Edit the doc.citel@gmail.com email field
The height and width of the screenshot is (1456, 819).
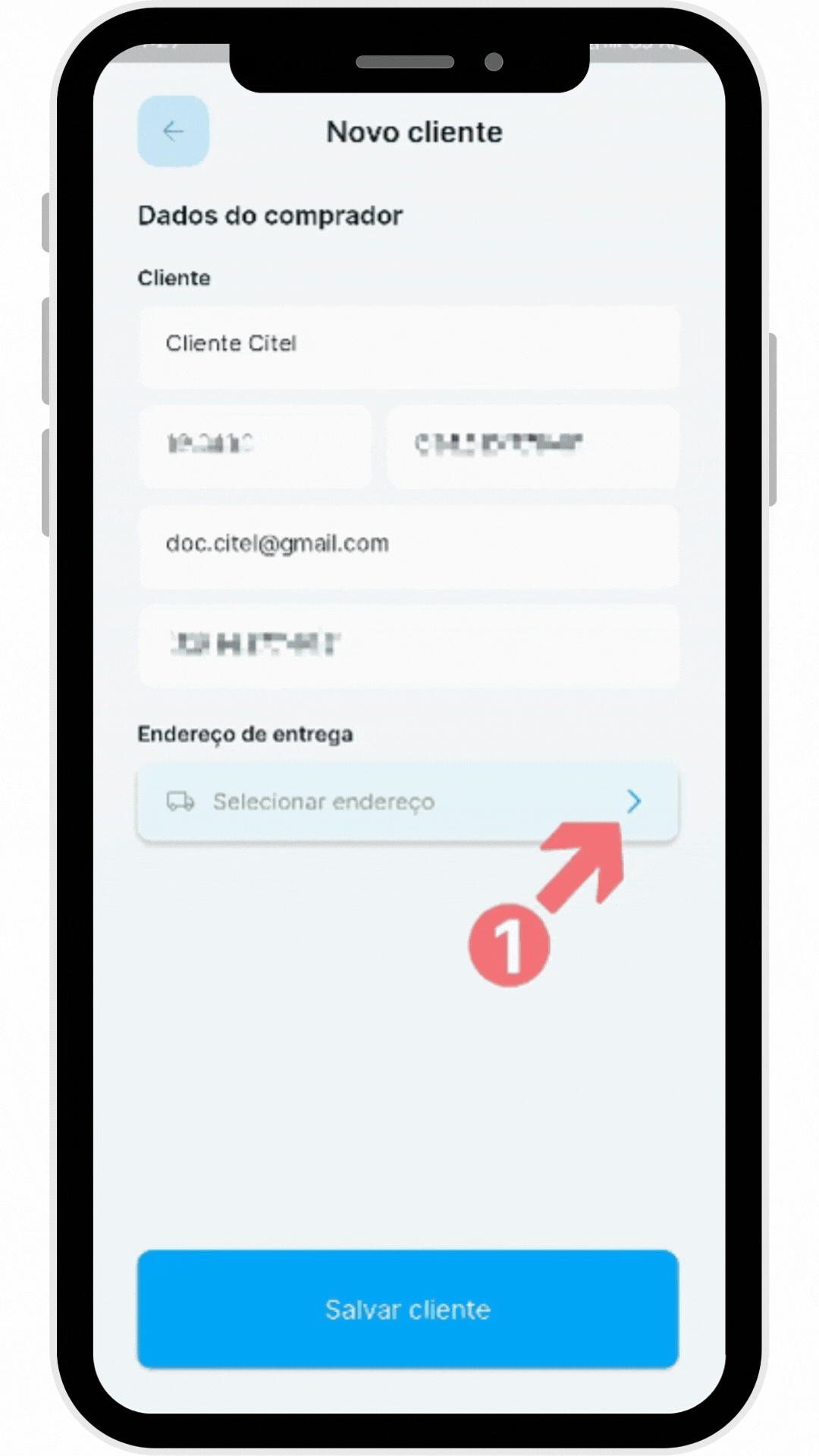click(408, 544)
